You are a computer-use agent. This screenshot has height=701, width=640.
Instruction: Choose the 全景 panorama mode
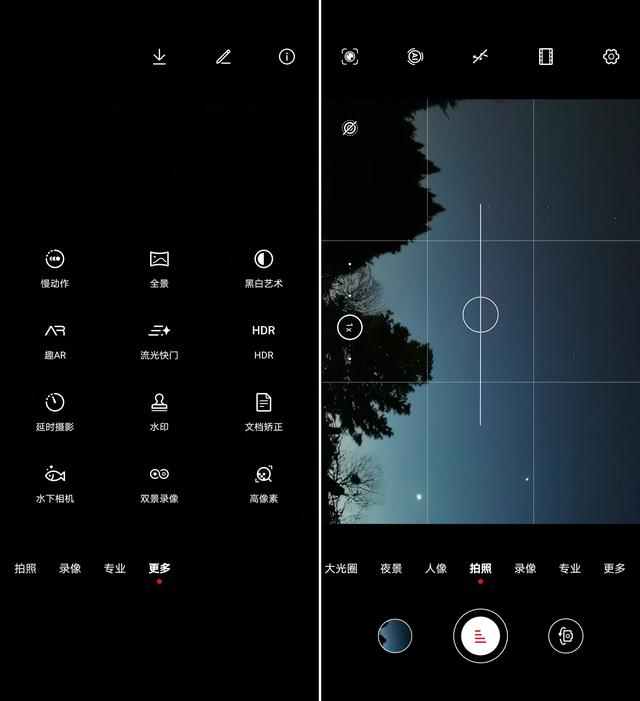coord(159,269)
